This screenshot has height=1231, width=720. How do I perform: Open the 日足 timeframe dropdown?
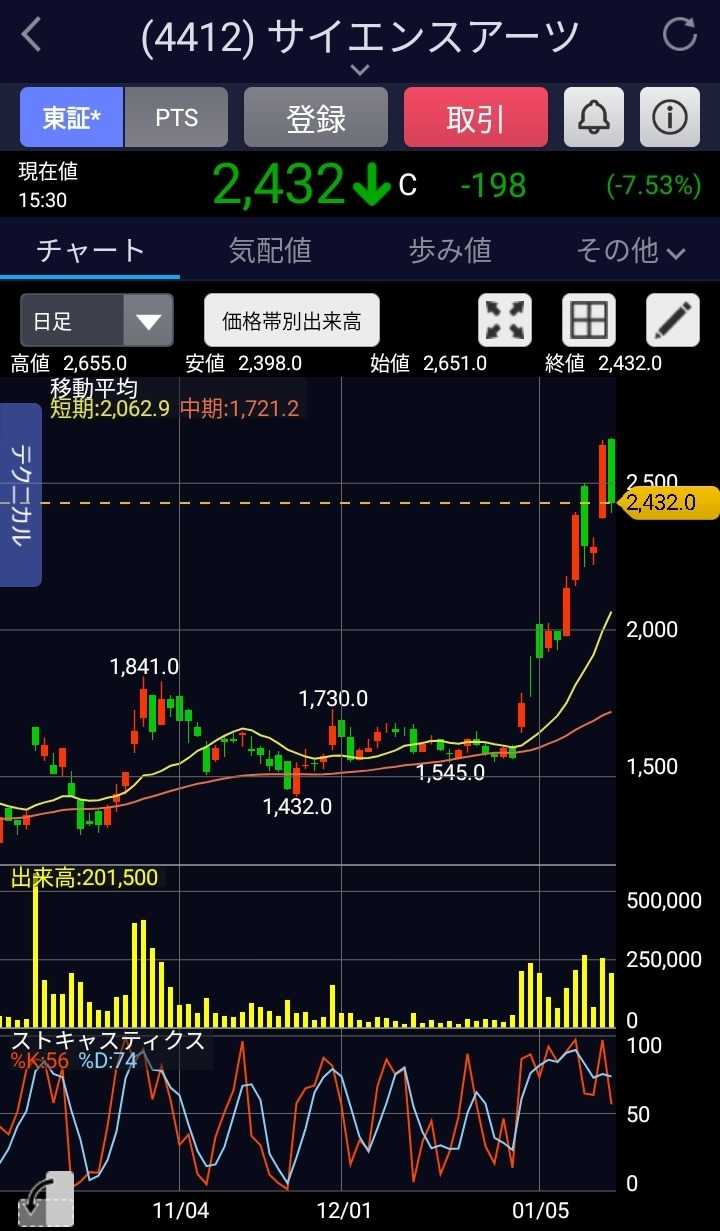pyautogui.click(x=97, y=321)
